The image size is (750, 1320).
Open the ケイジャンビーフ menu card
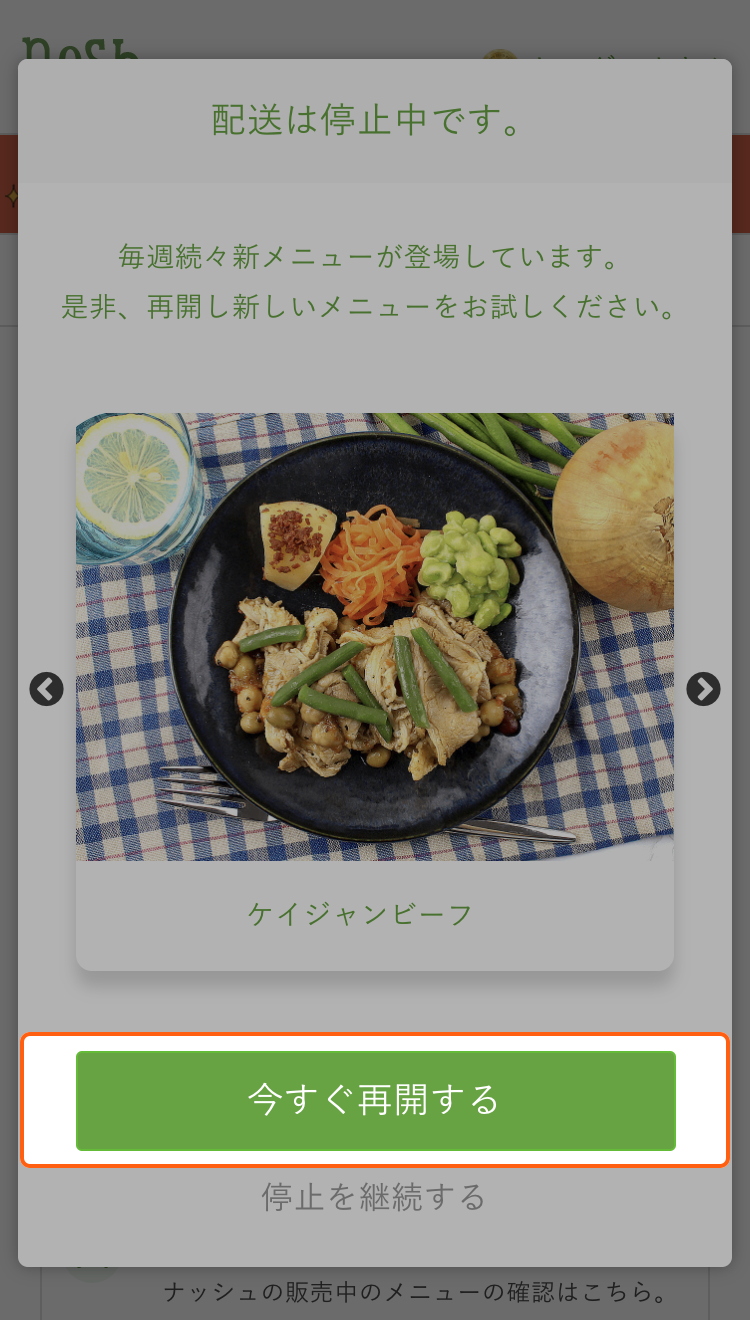375,690
